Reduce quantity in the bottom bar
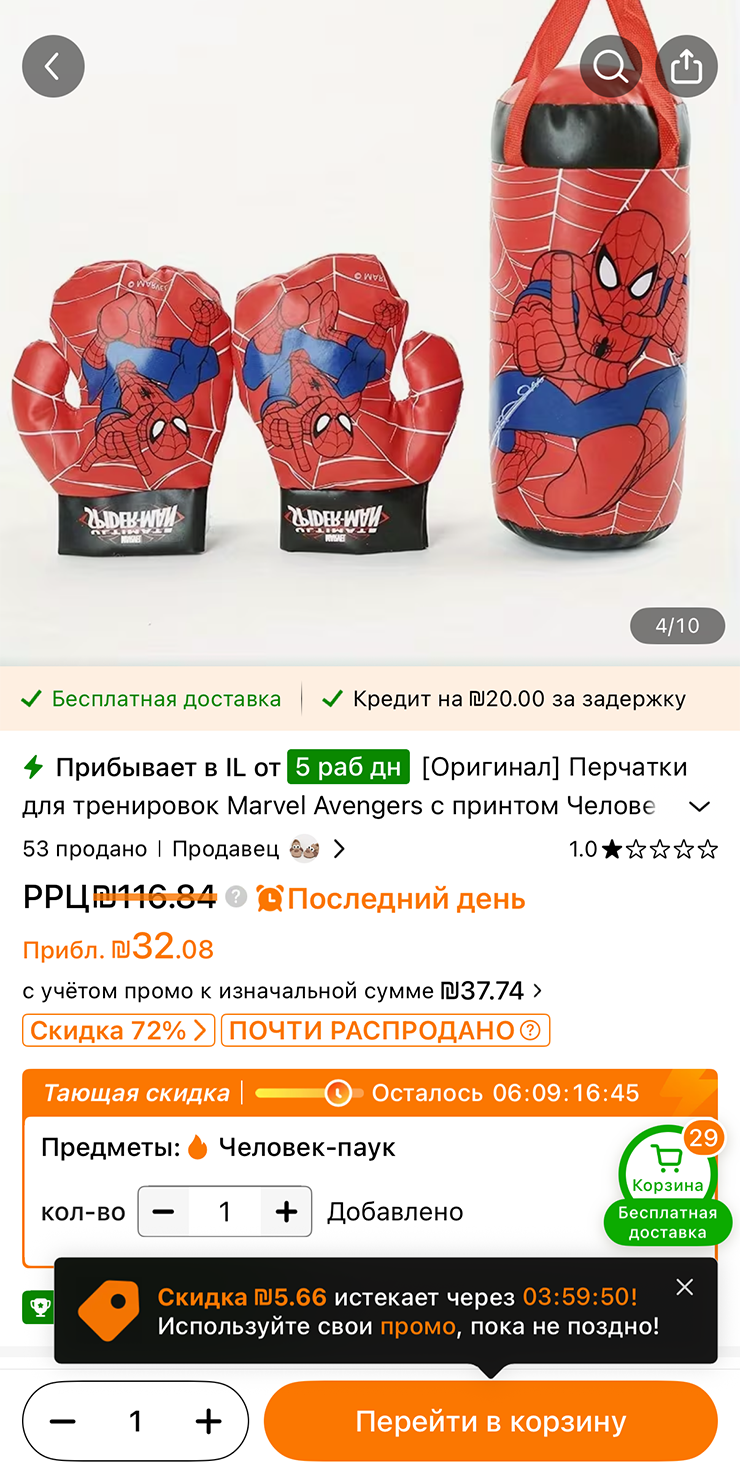This screenshot has height=1484, width=740. [63, 1422]
